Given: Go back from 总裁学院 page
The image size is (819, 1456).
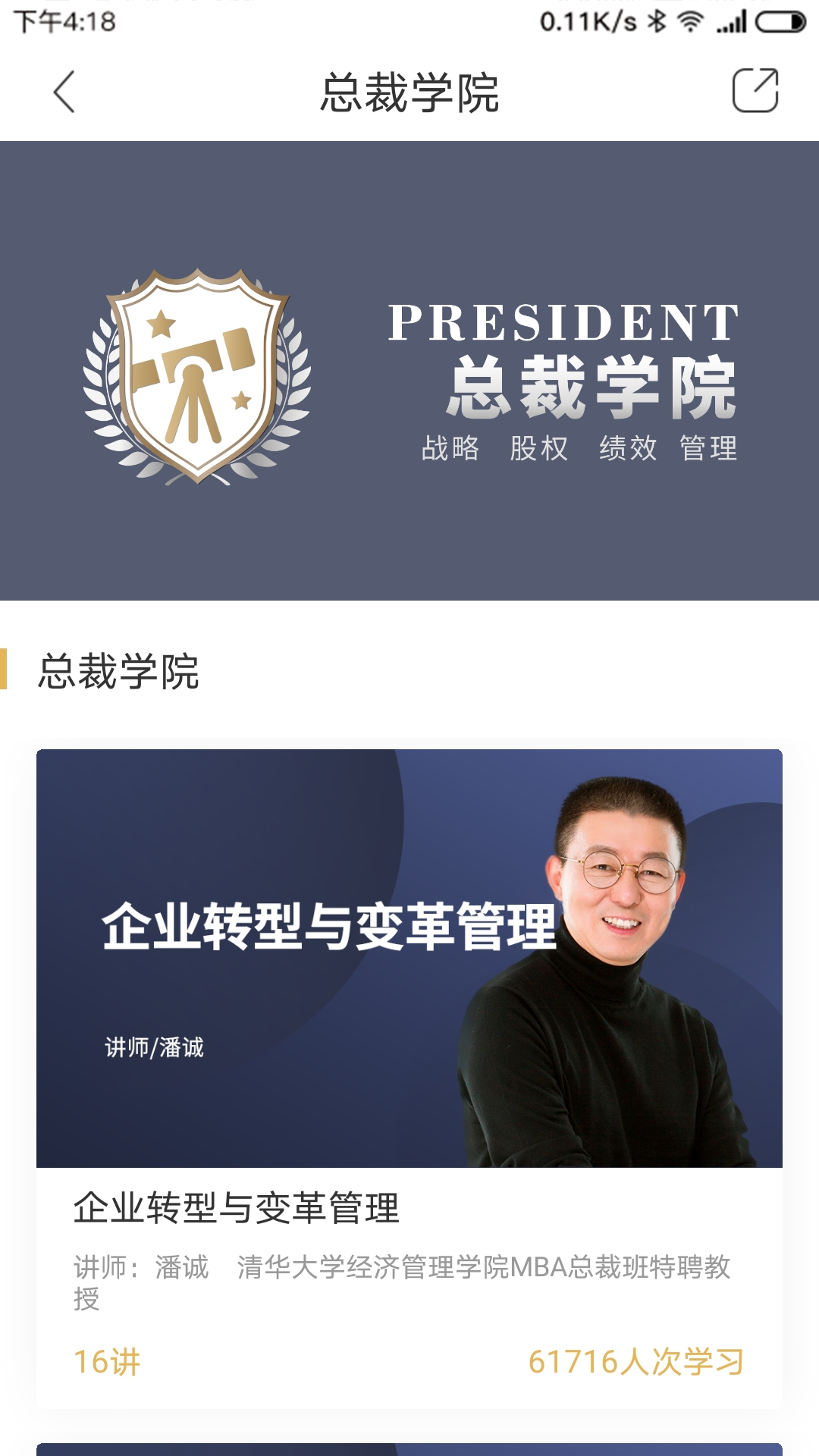Looking at the screenshot, I should coord(64,92).
